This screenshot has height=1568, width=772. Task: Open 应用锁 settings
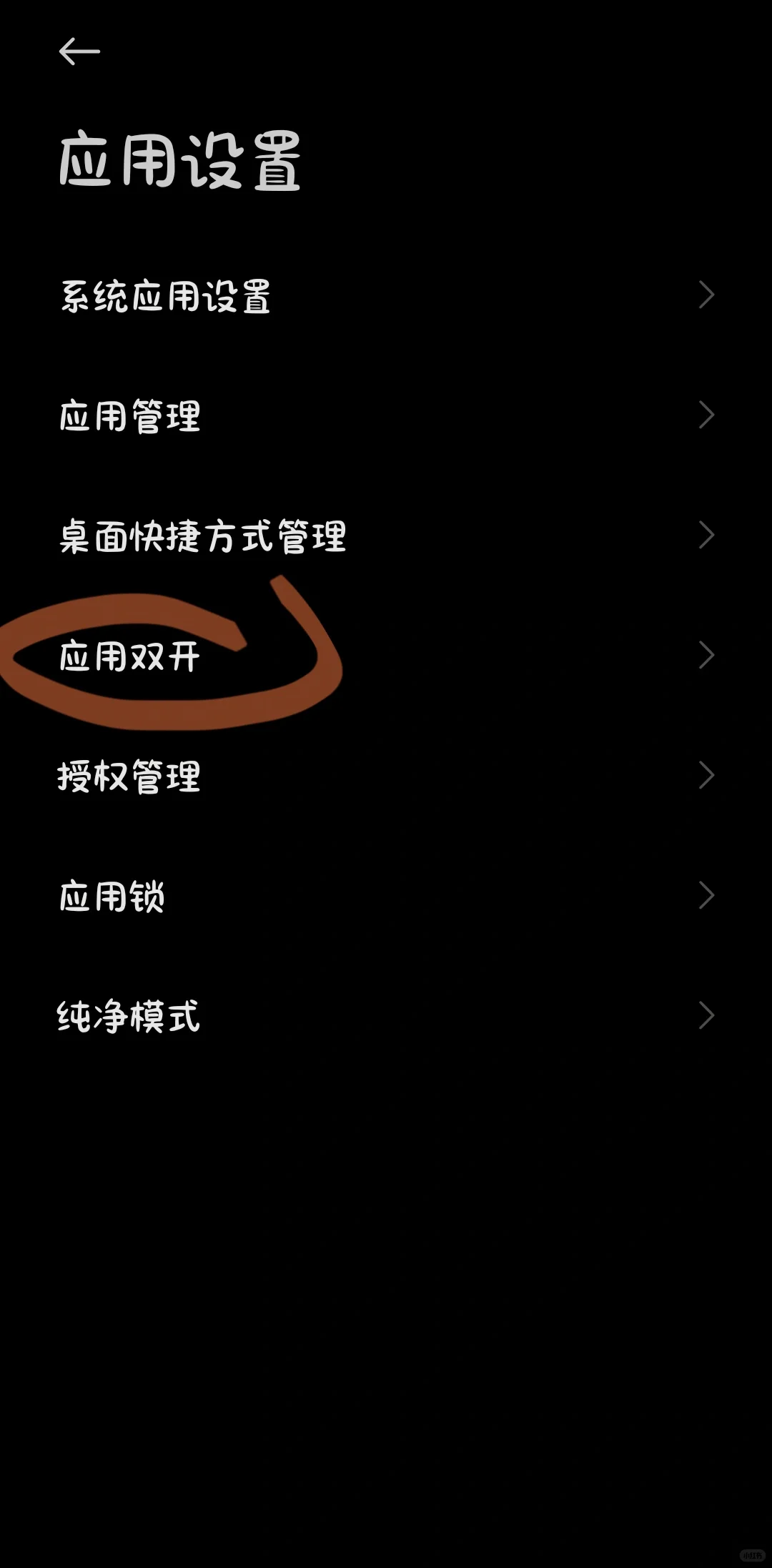pos(386,896)
